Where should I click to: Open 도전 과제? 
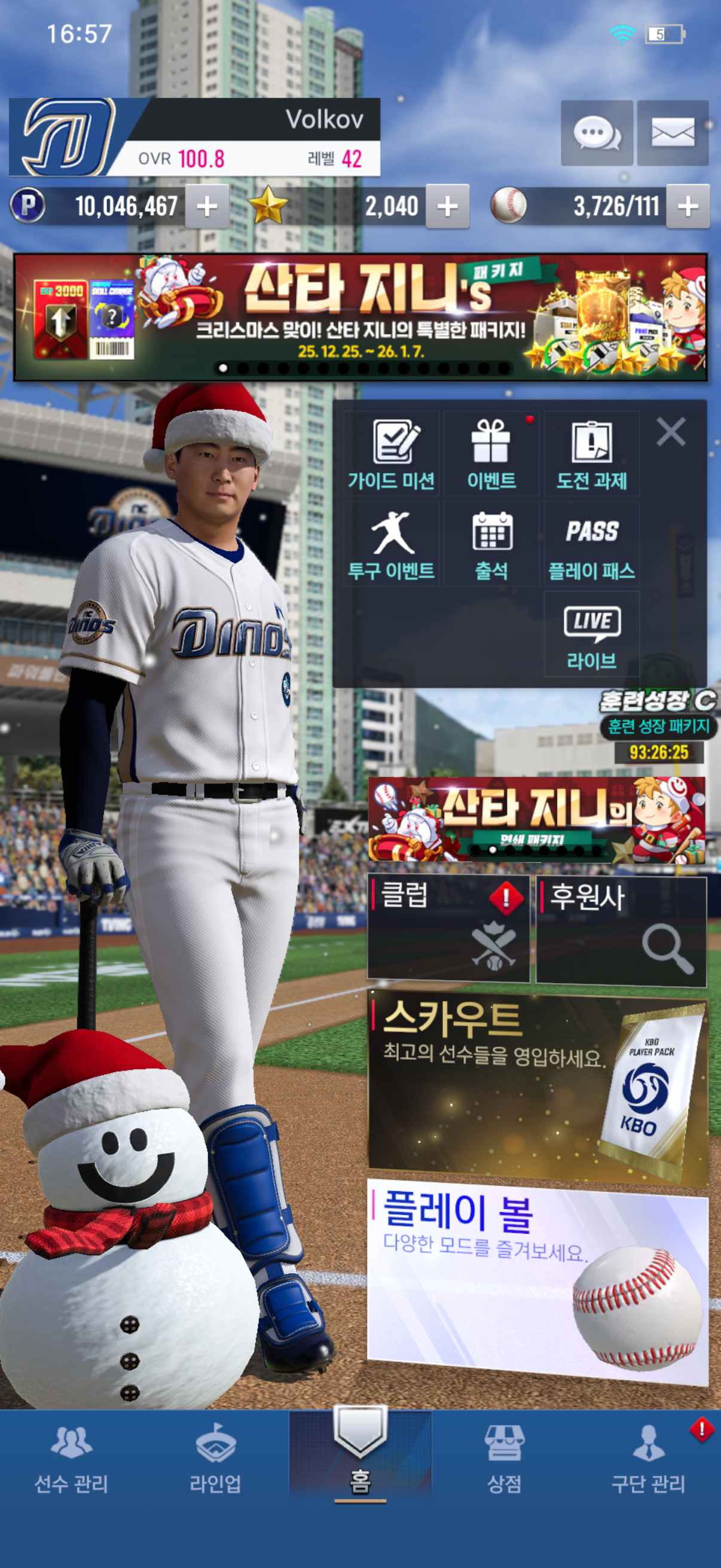[591, 454]
